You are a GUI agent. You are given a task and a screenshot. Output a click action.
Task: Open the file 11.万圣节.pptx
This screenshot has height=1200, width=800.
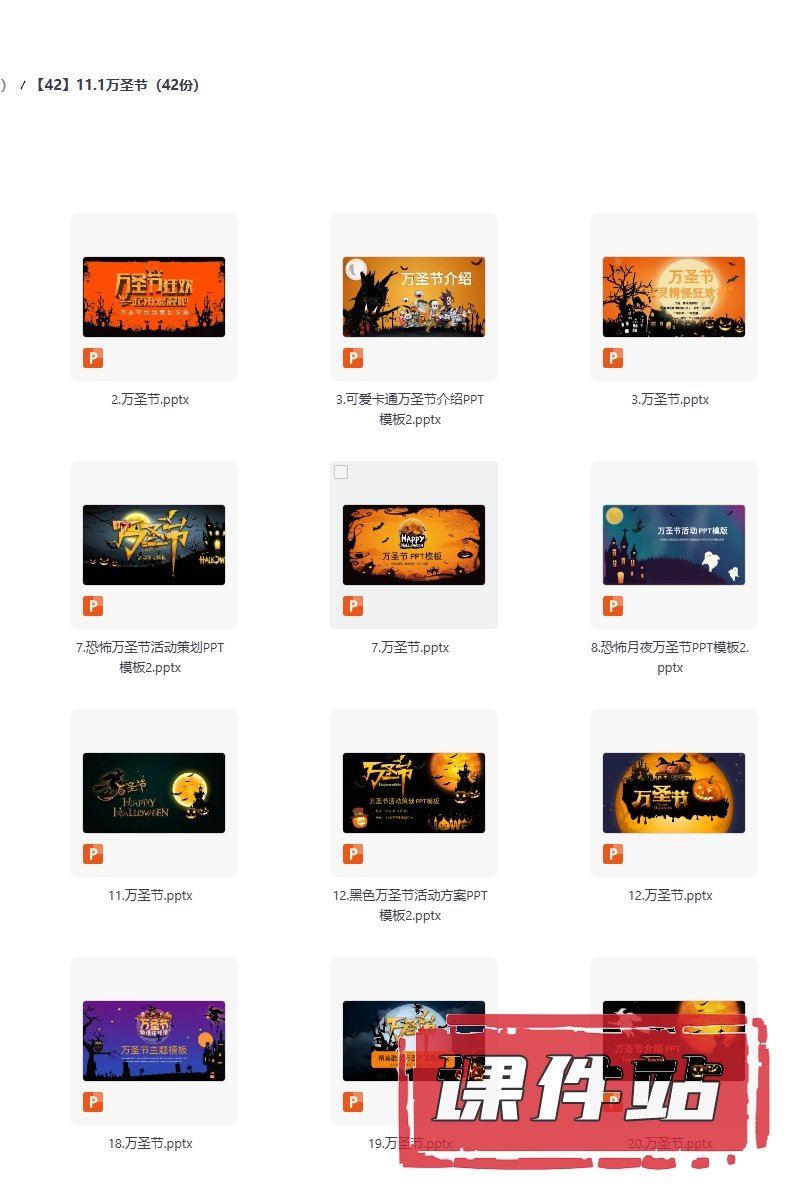tap(154, 793)
